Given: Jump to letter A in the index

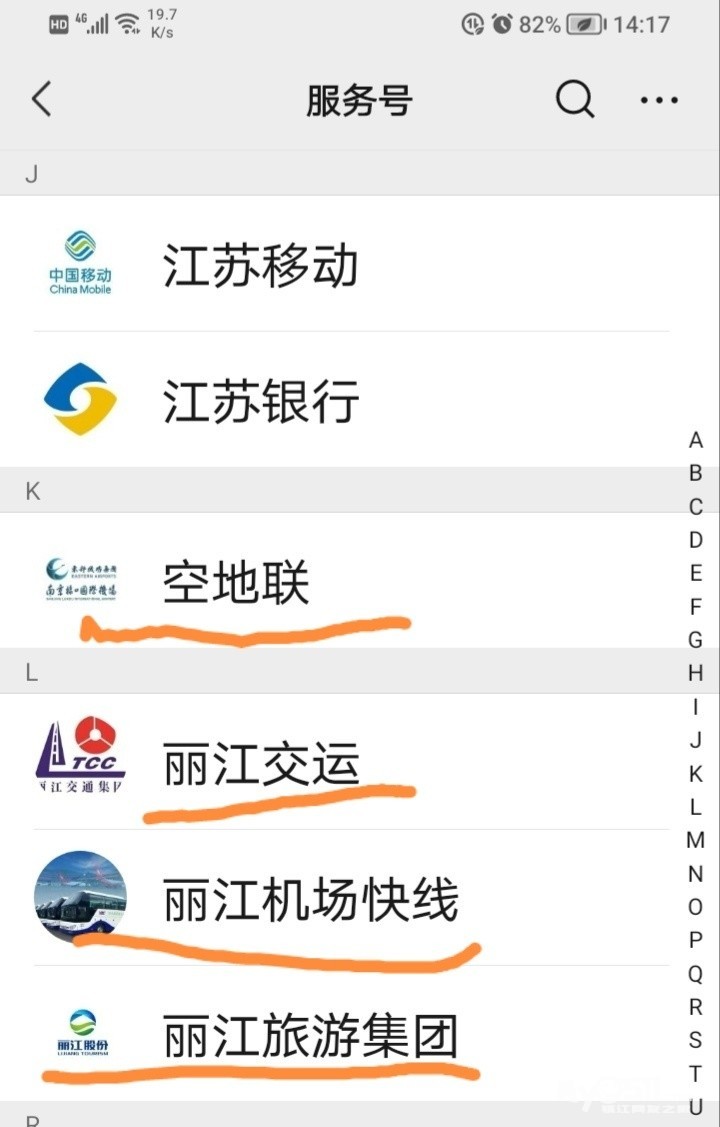Looking at the screenshot, I should click(696, 440).
